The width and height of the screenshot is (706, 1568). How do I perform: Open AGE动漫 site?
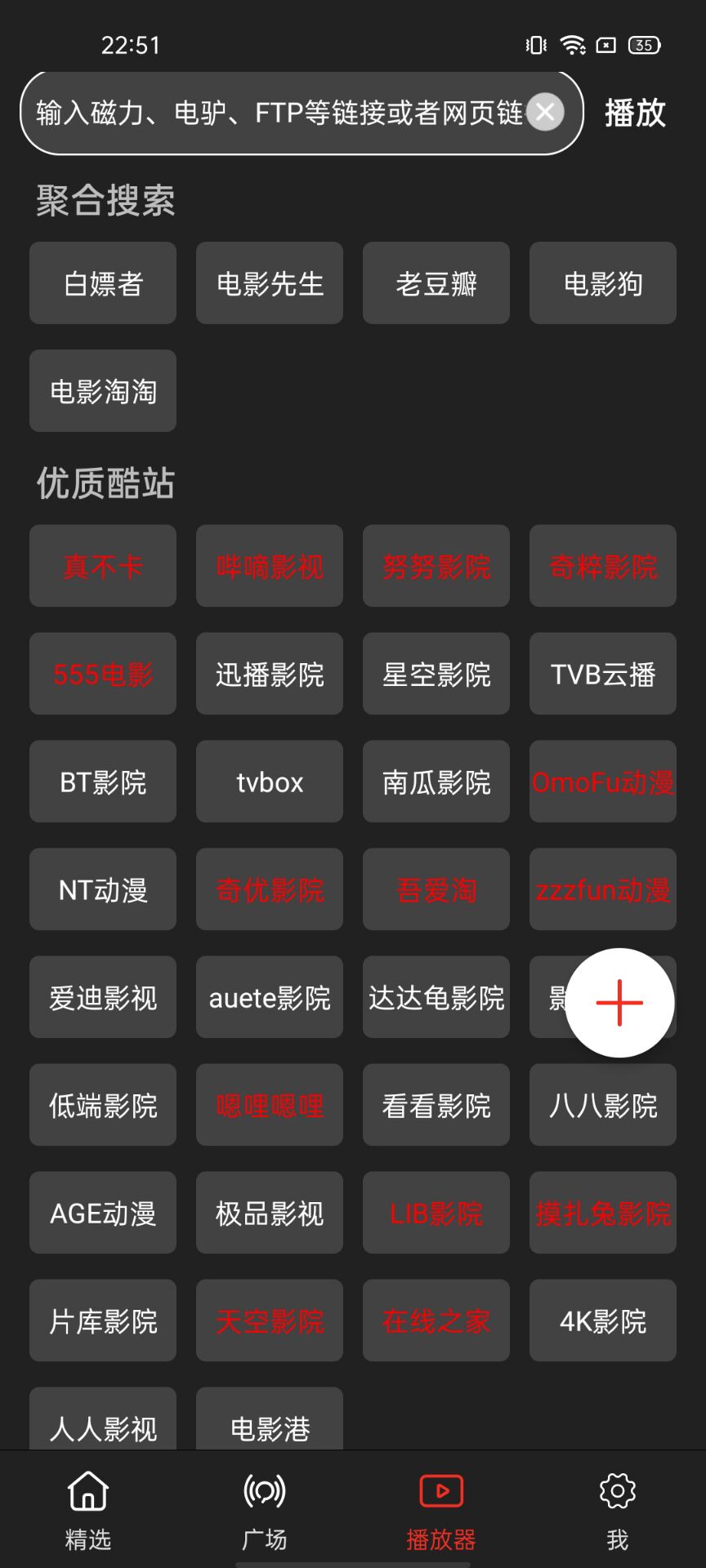(x=103, y=1213)
